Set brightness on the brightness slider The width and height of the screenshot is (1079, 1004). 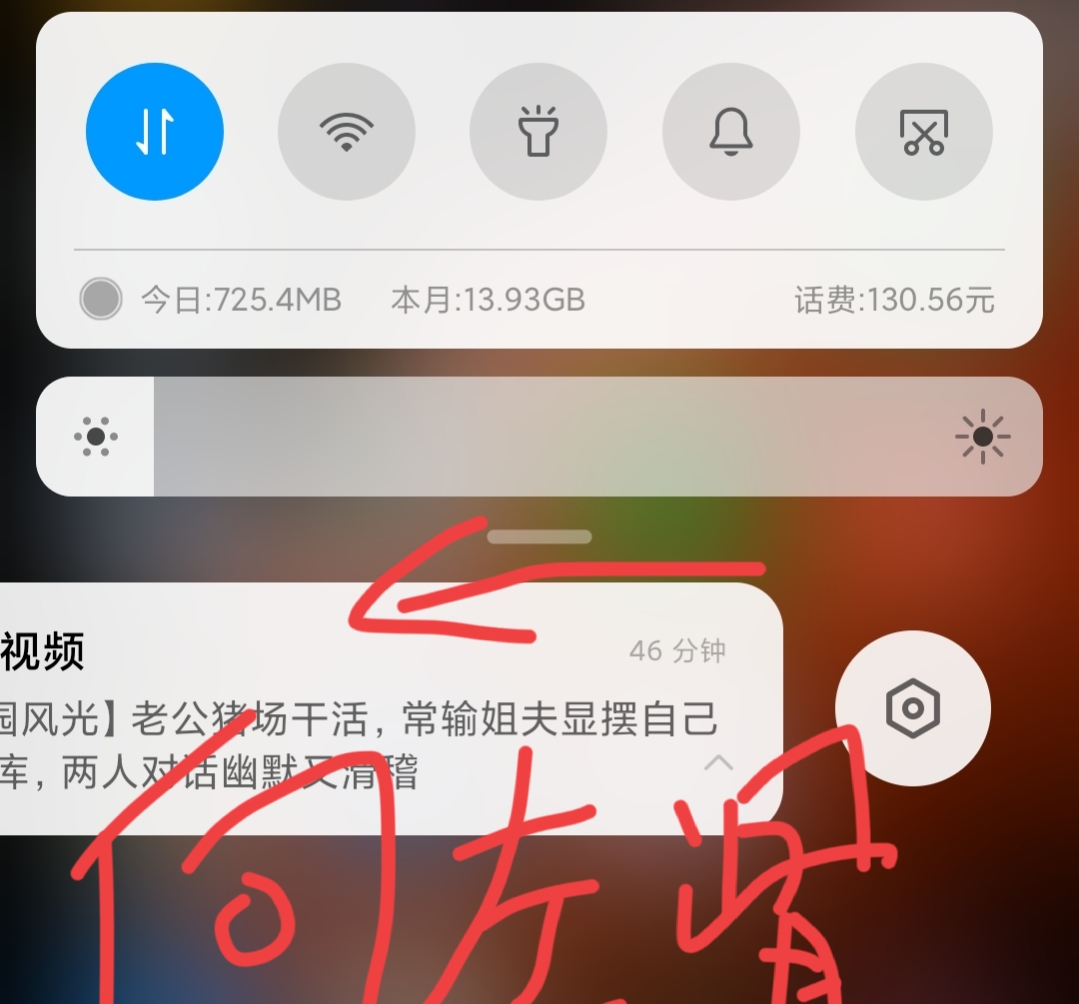click(x=540, y=437)
